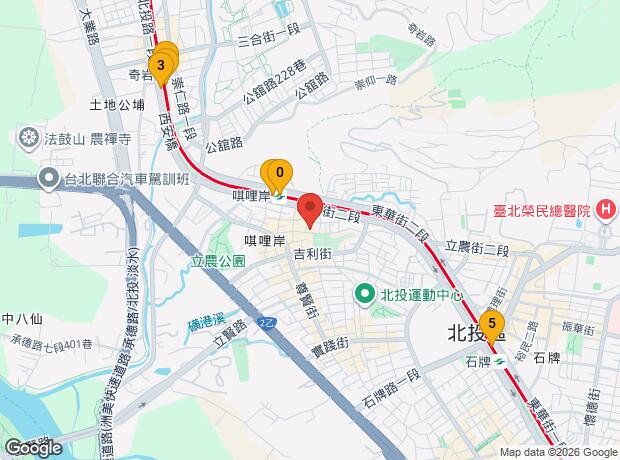
Task: Open the 臺北榮民總醫院 hospital marker
Action: coord(604,210)
